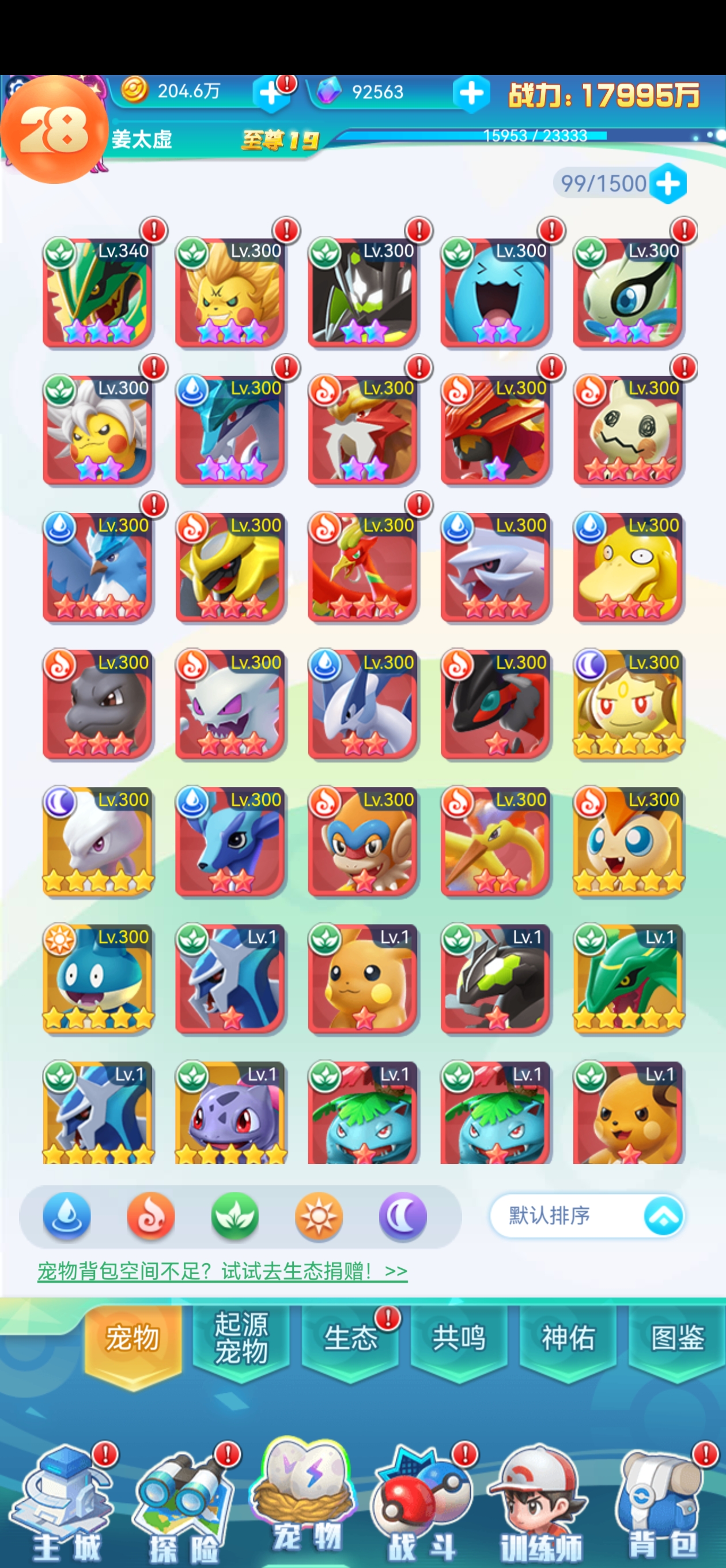Open the 生态捐赠 donation link

(x=222, y=1271)
